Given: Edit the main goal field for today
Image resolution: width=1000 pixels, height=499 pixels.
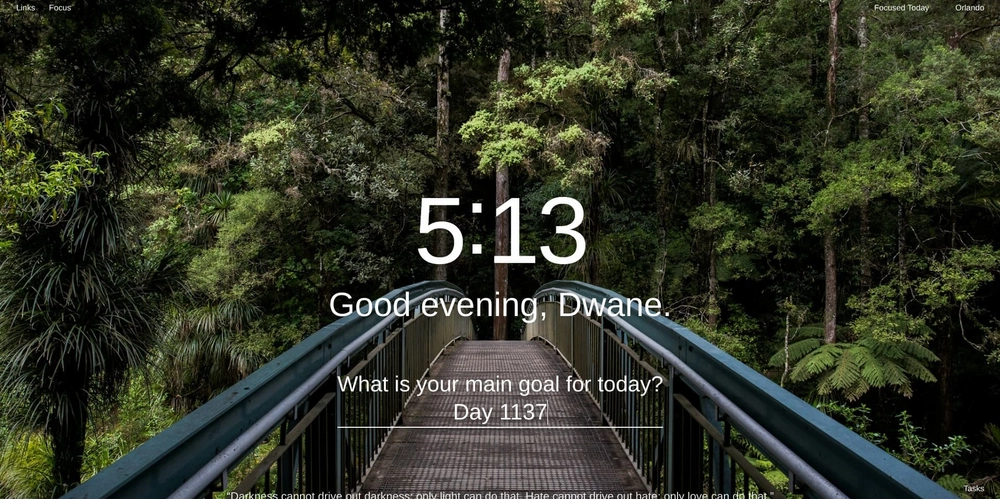Looking at the screenshot, I should click(500, 412).
